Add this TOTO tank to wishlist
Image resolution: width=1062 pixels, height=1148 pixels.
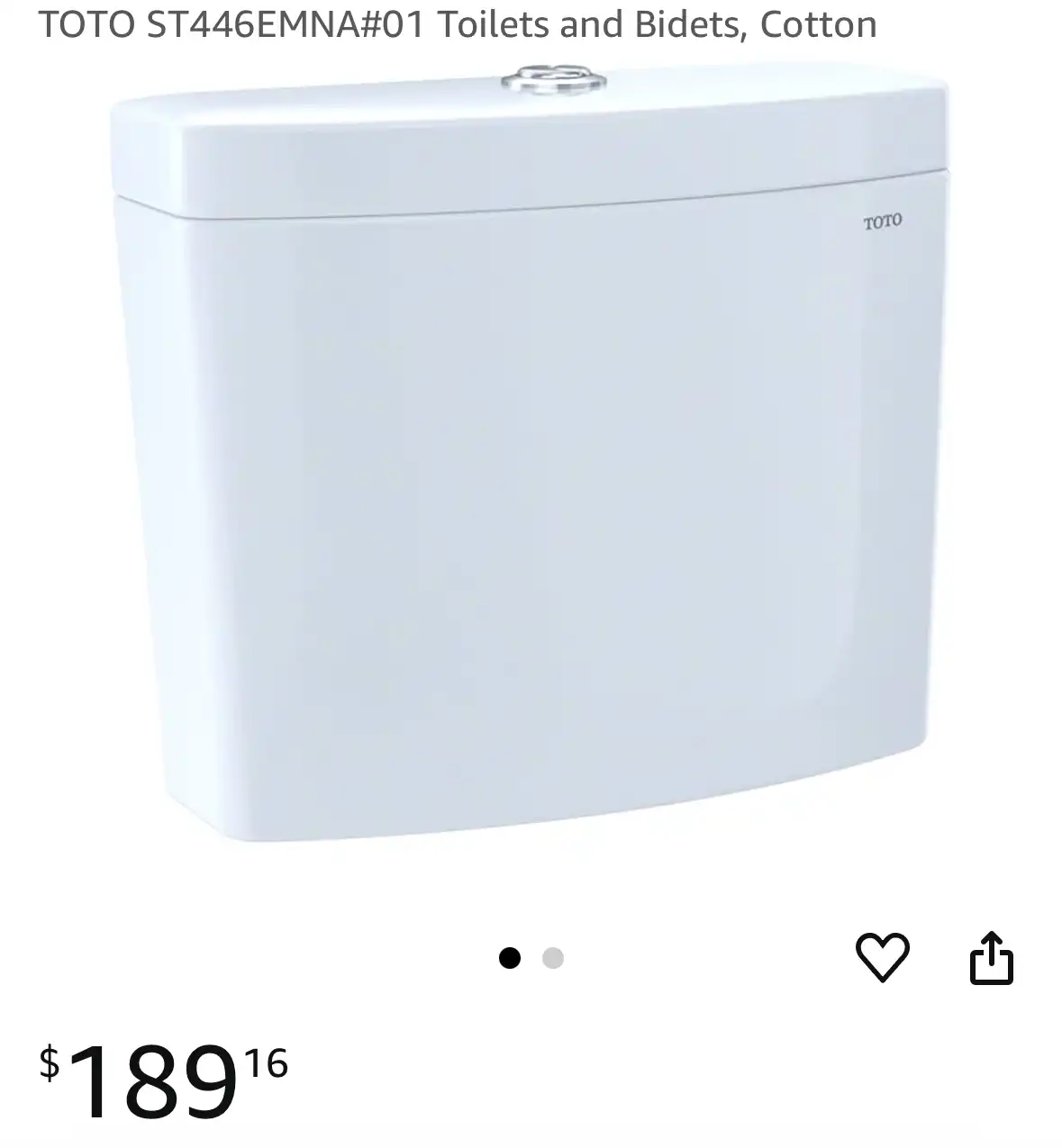(x=882, y=957)
